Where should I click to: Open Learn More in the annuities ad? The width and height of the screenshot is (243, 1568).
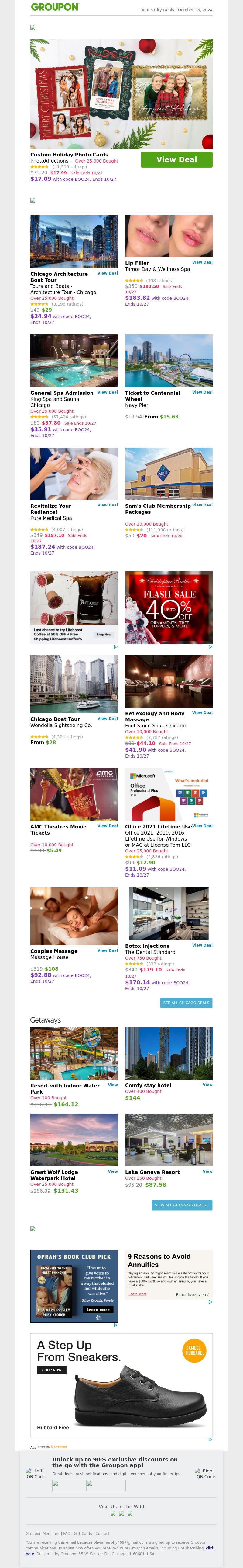click(137, 1293)
